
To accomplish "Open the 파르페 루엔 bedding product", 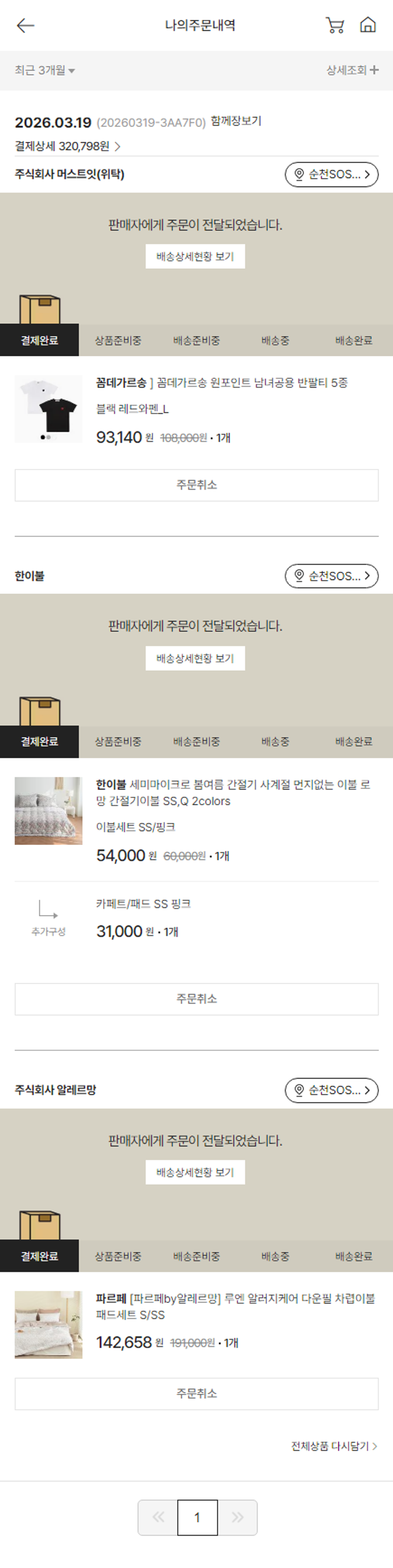I will (x=235, y=1306).
